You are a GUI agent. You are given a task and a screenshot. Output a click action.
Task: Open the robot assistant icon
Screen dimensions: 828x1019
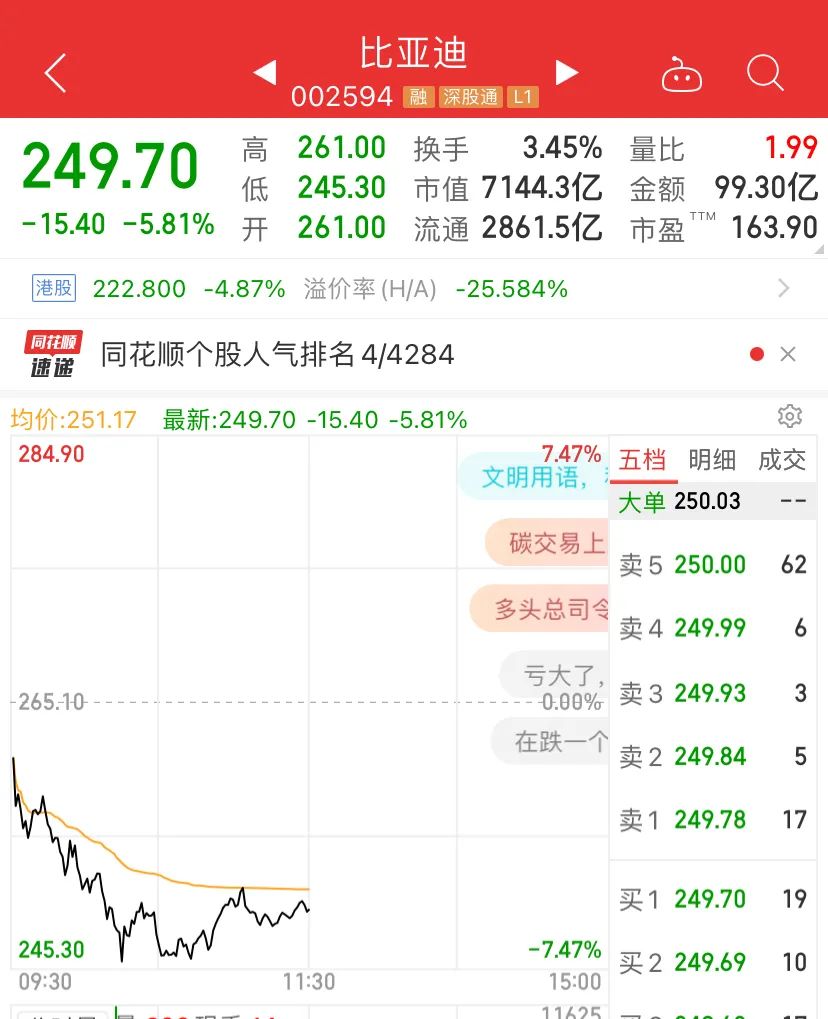[x=682, y=74]
